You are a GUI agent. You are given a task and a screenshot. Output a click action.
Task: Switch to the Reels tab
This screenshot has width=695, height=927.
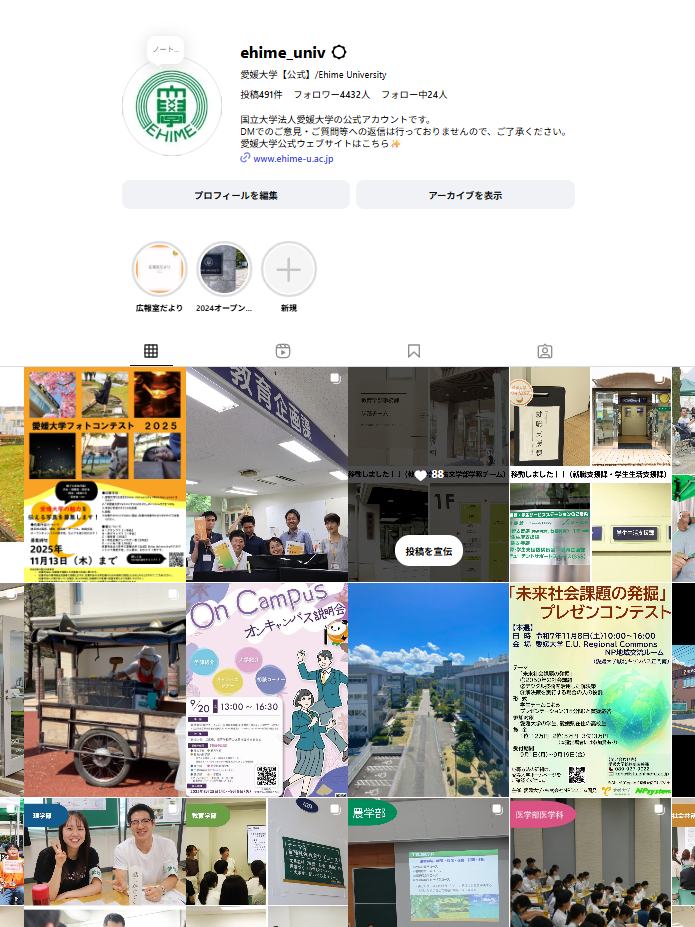pyautogui.click(x=283, y=351)
